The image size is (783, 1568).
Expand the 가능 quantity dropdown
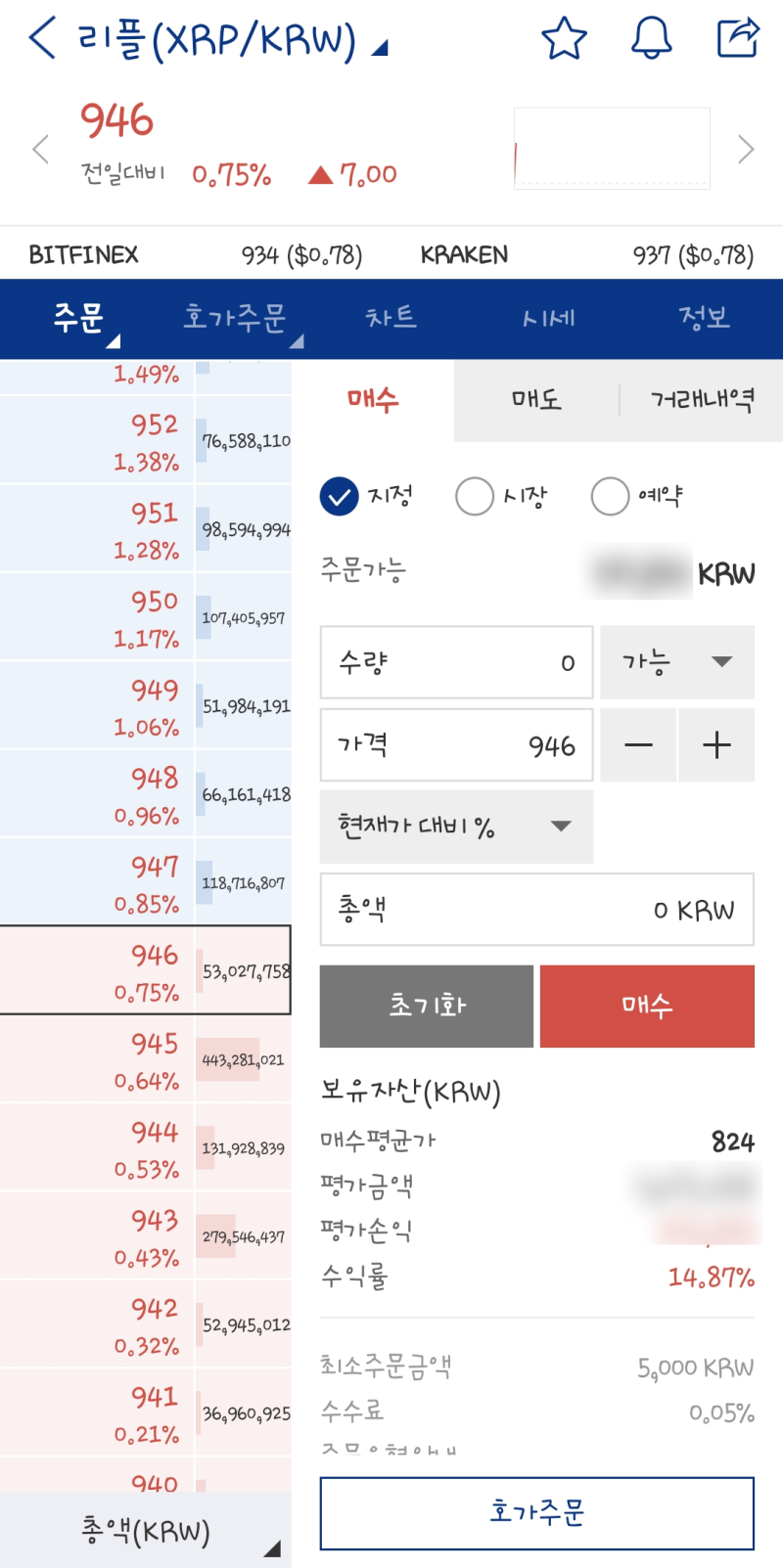click(677, 662)
